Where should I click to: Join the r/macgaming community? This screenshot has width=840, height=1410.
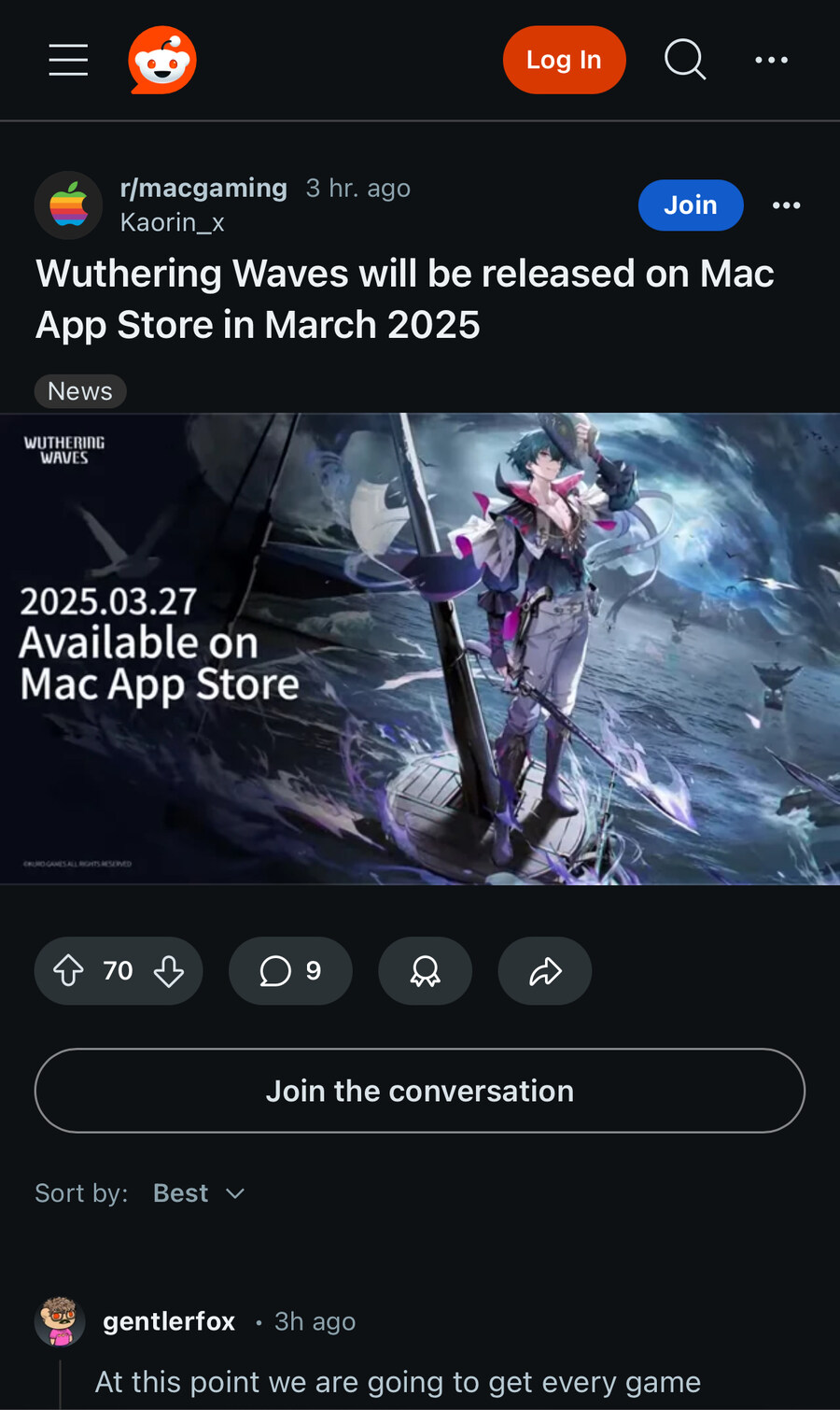pyautogui.click(x=690, y=204)
